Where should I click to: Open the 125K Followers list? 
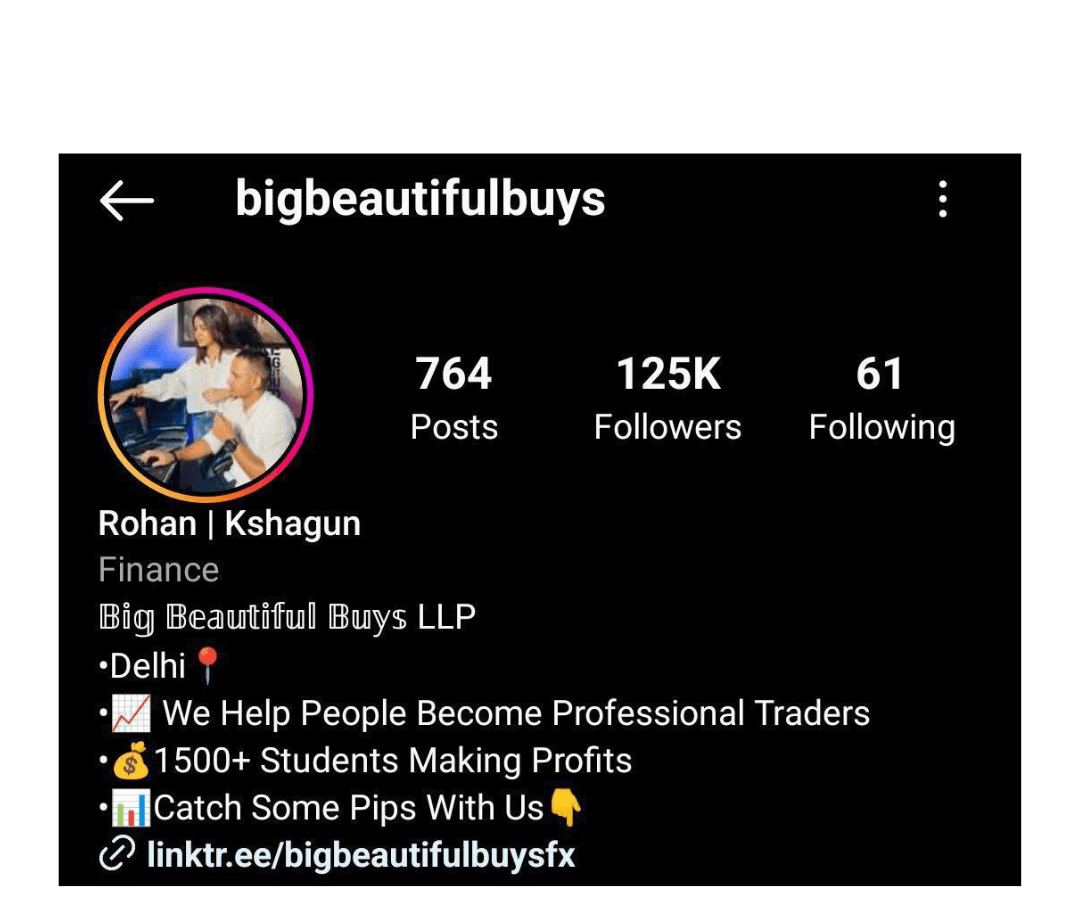[x=667, y=398]
